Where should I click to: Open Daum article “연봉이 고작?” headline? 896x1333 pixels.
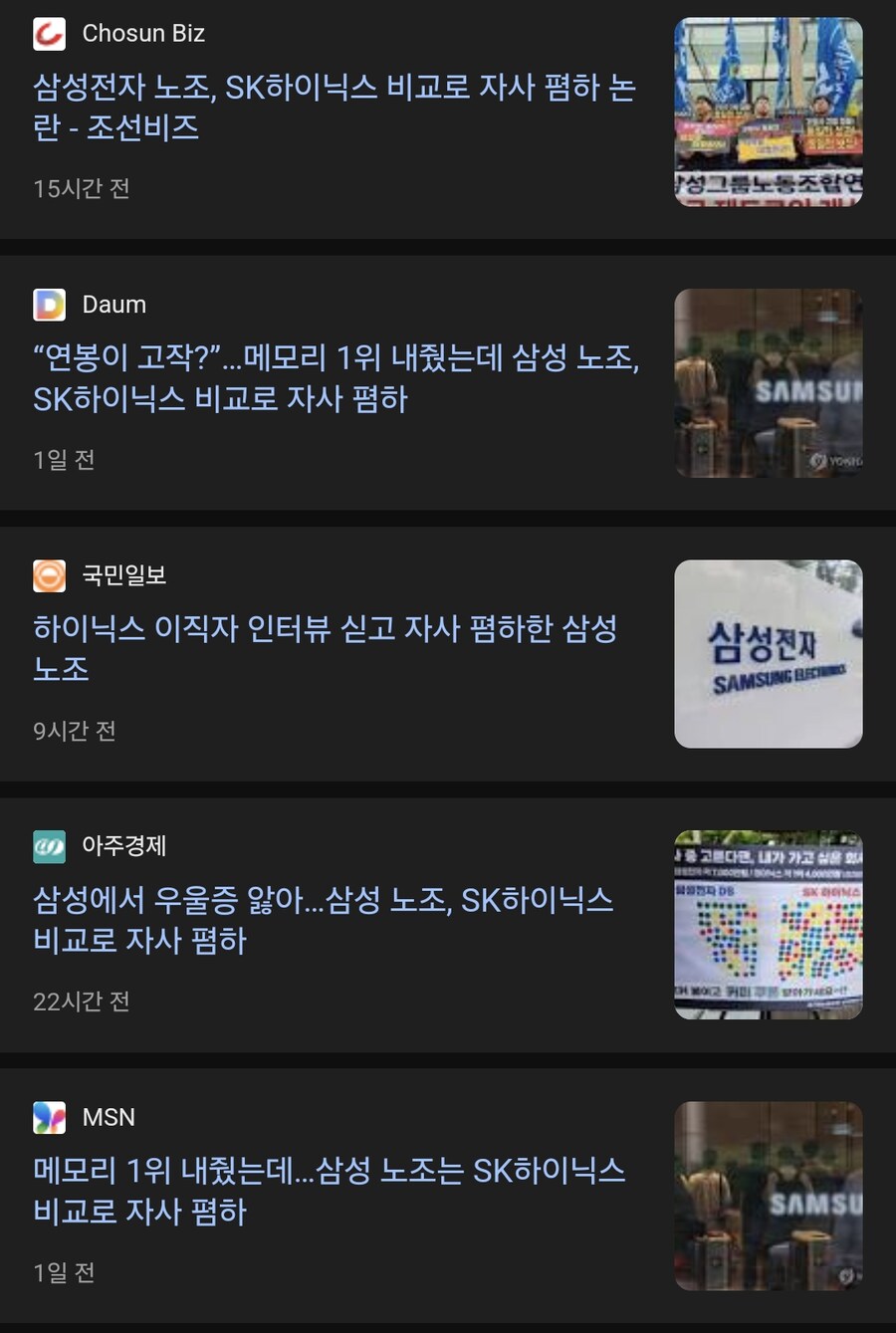pyautogui.click(x=336, y=378)
